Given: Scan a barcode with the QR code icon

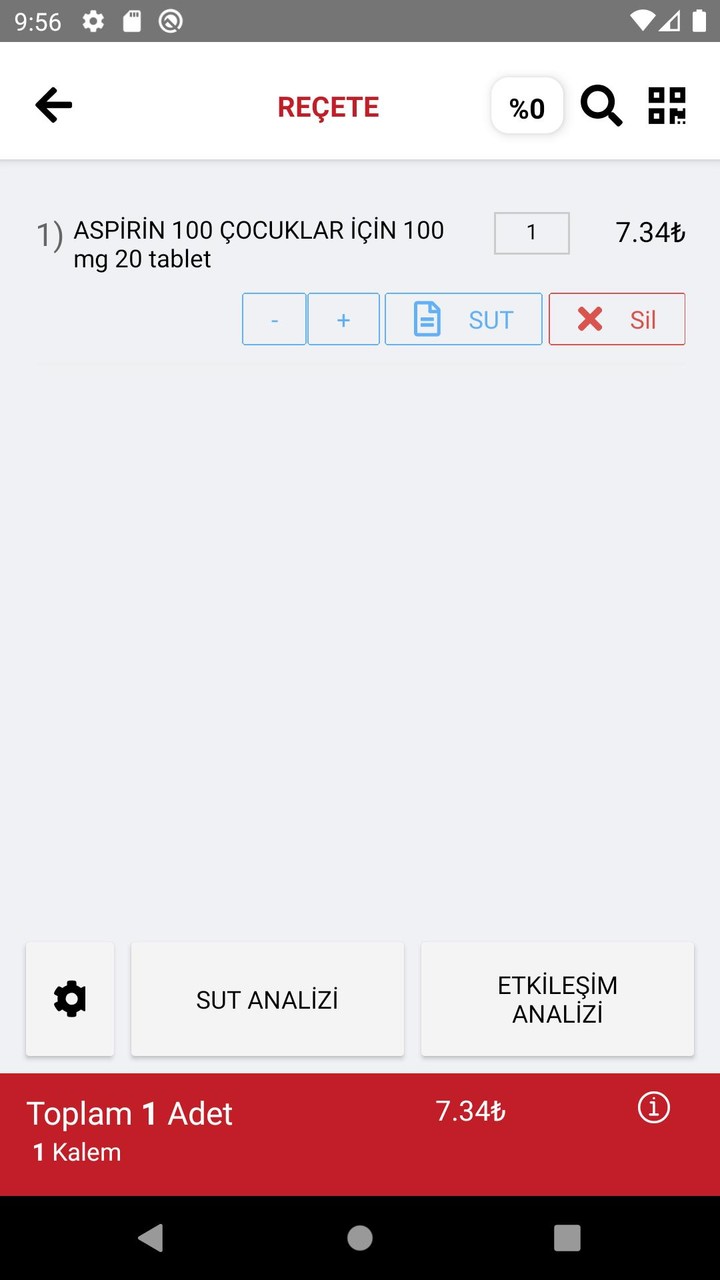Looking at the screenshot, I should coord(667,105).
